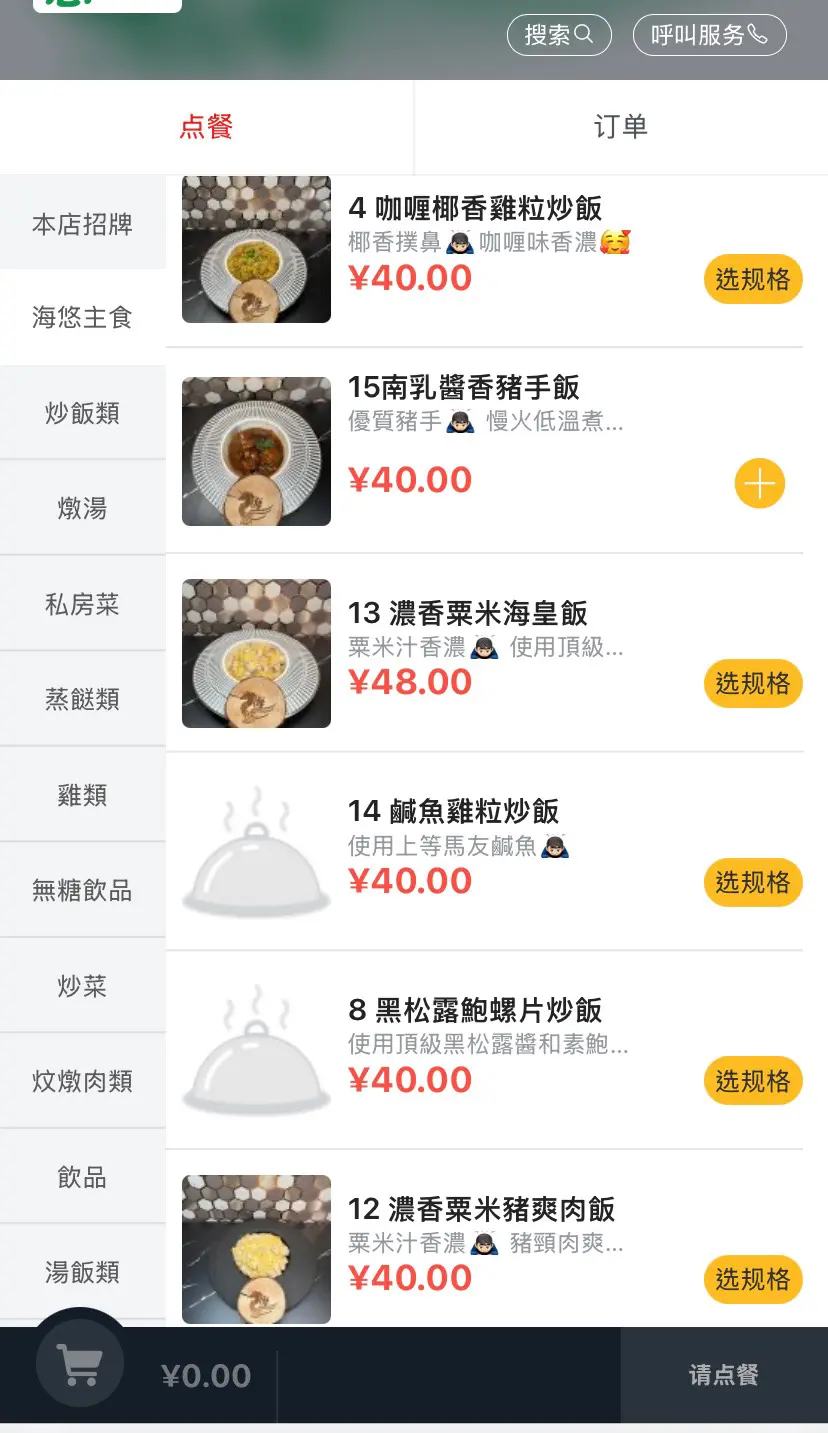Pick 选规格 for 黑松露鮑螺片炒飯

(x=753, y=1081)
